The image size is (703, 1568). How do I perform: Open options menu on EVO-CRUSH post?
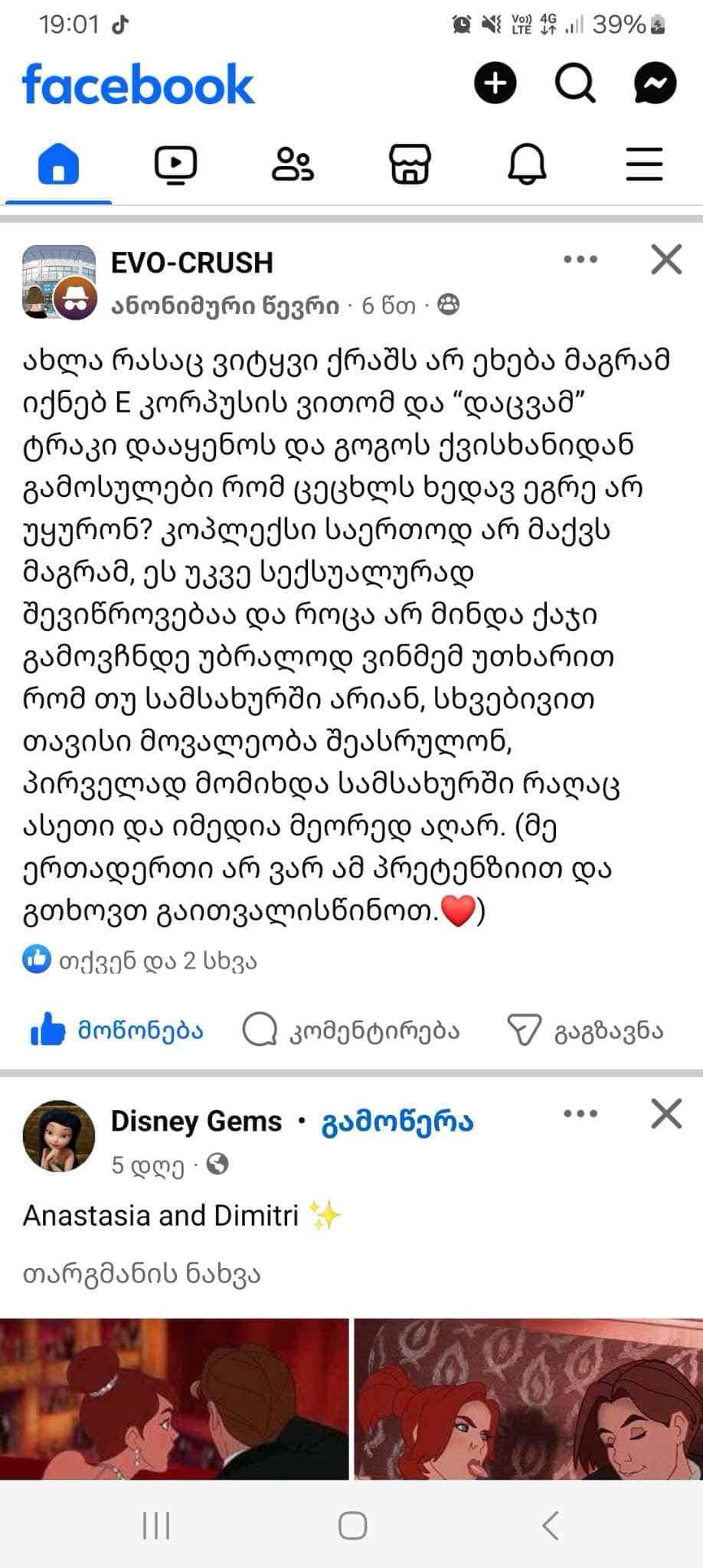pyautogui.click(x=580, y=260)
